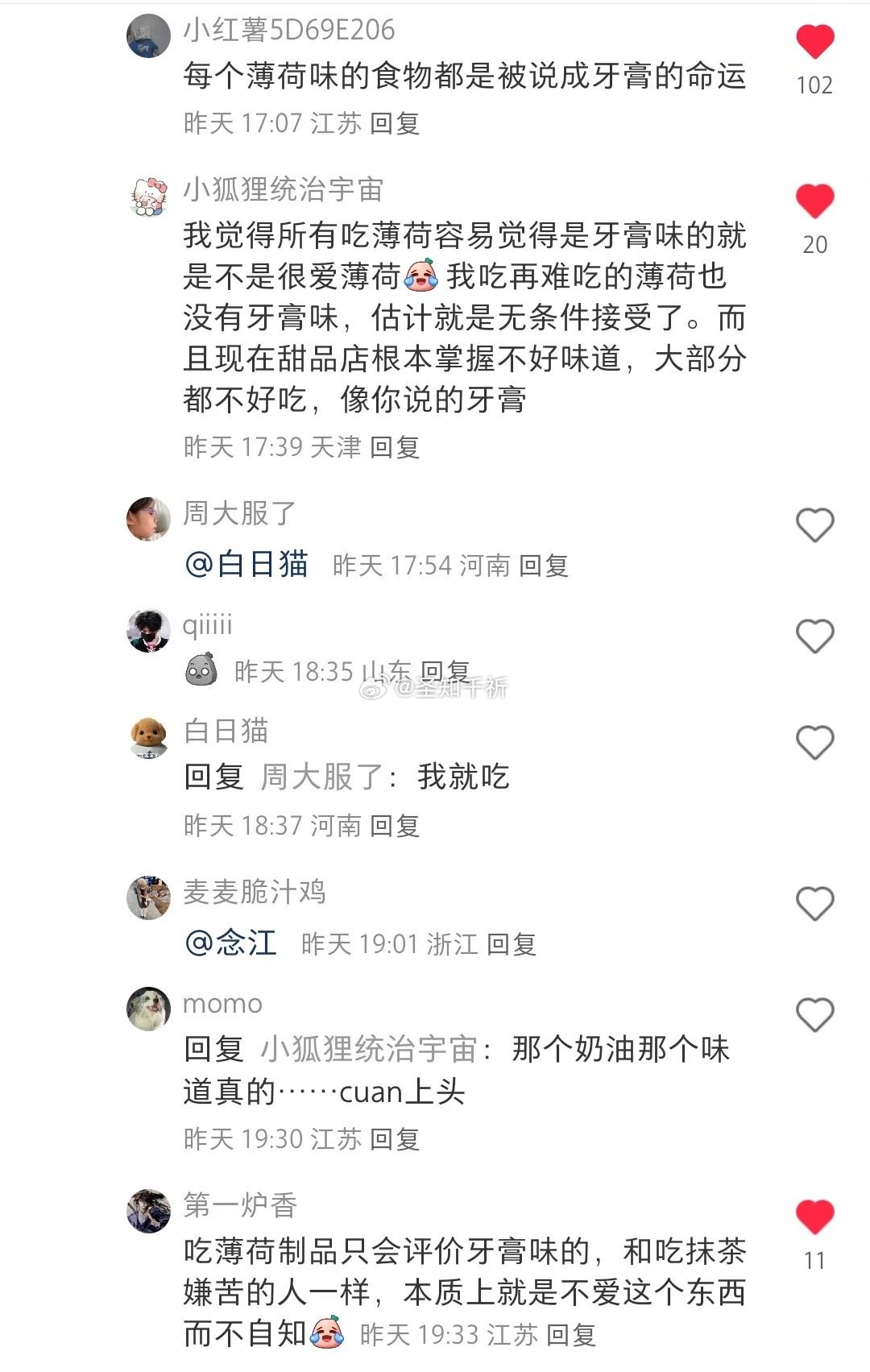Image resolution: width=870 pixels, height=1372 pixels.
Task: View 小狐狸统治宇宙's profile avatar
Action: point(149,197)
